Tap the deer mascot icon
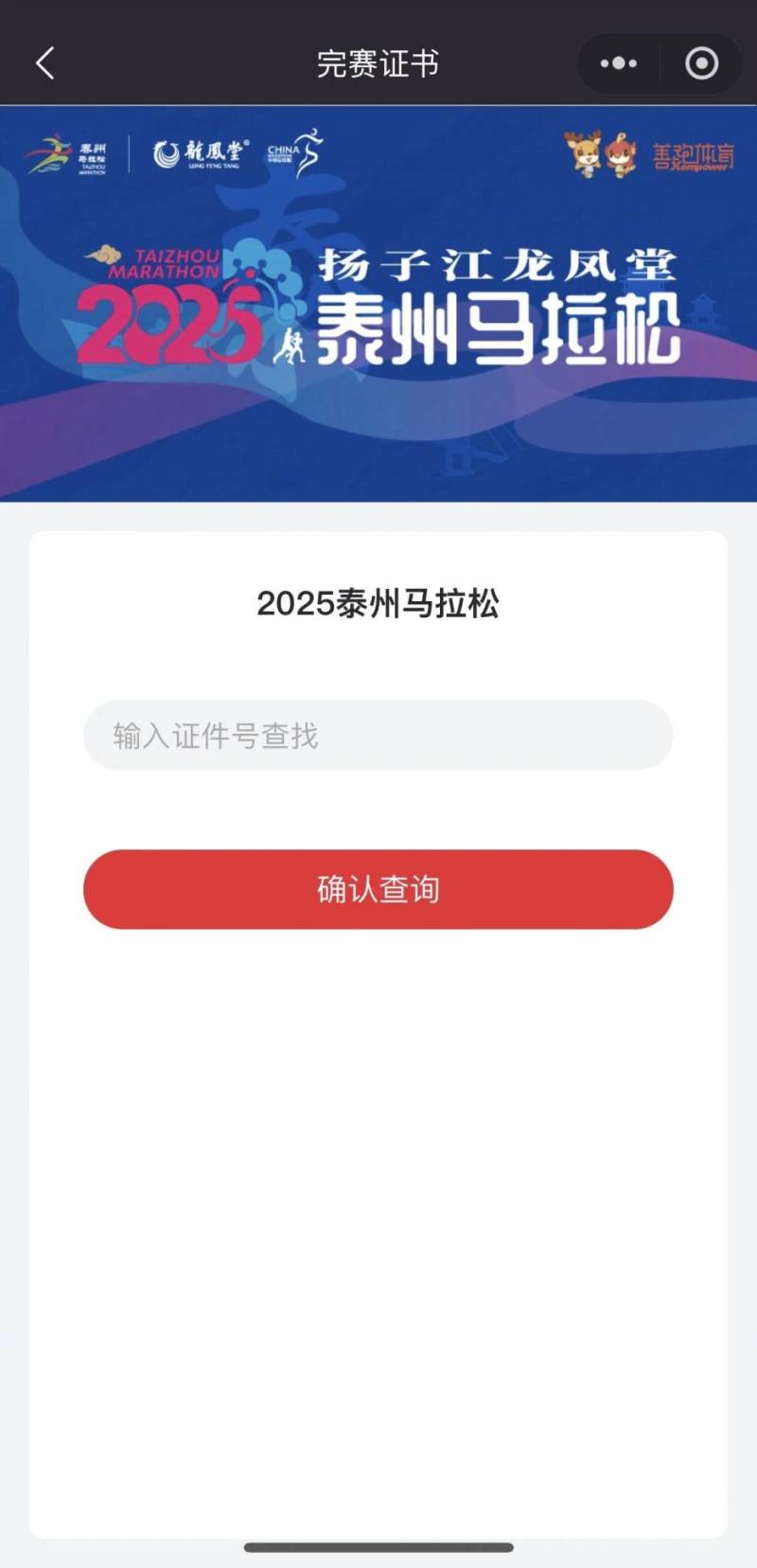Image resolution: width=757 pixels, height=1568 pixels. pos(584,153)
